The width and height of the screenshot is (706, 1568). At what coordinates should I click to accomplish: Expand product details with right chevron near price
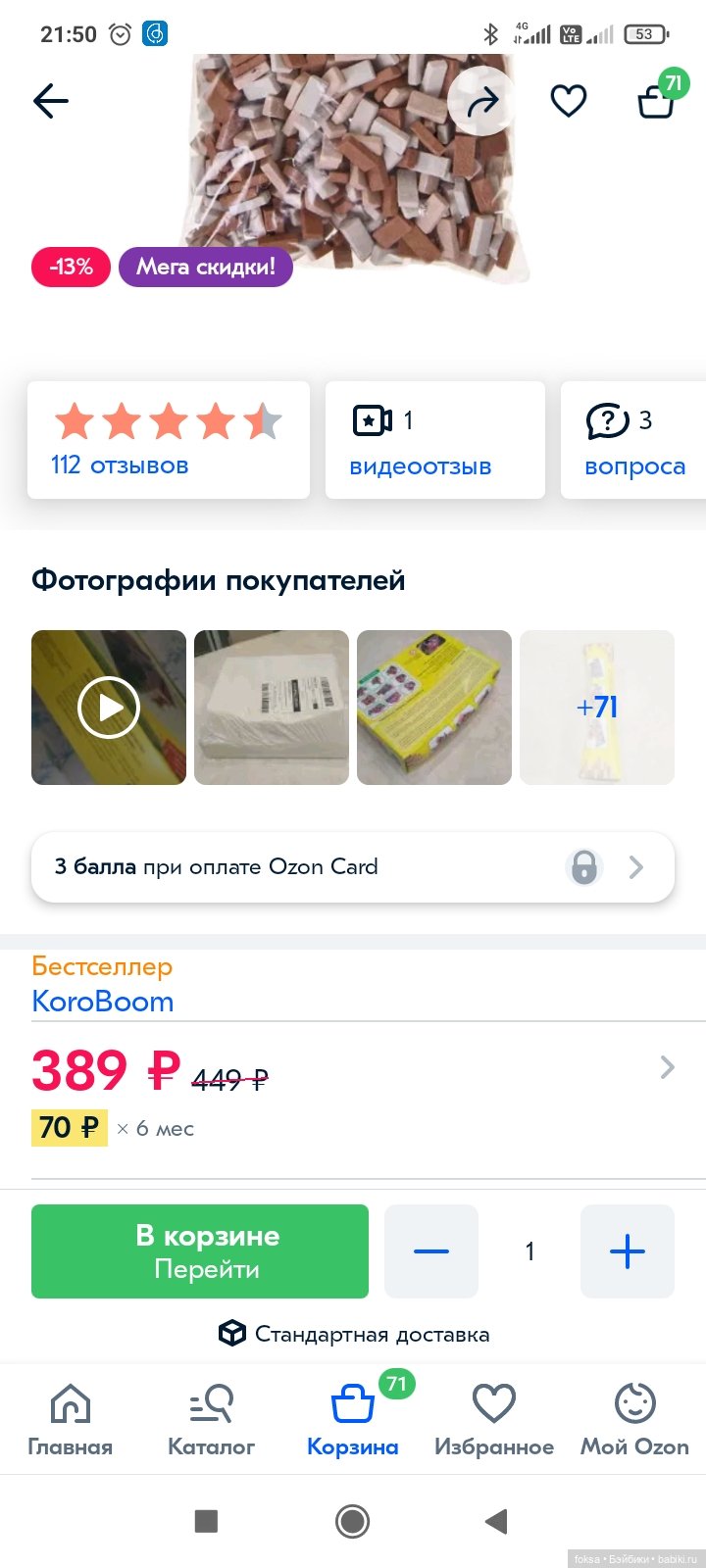point(667,1067)
